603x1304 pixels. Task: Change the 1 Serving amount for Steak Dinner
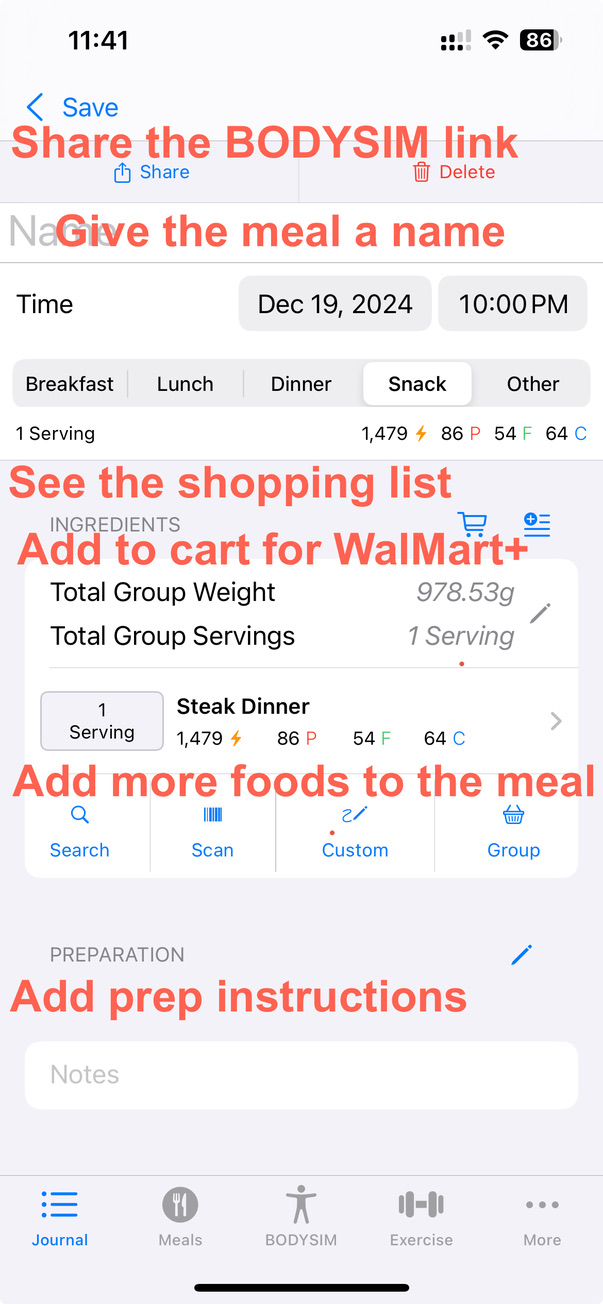point(102,721)
